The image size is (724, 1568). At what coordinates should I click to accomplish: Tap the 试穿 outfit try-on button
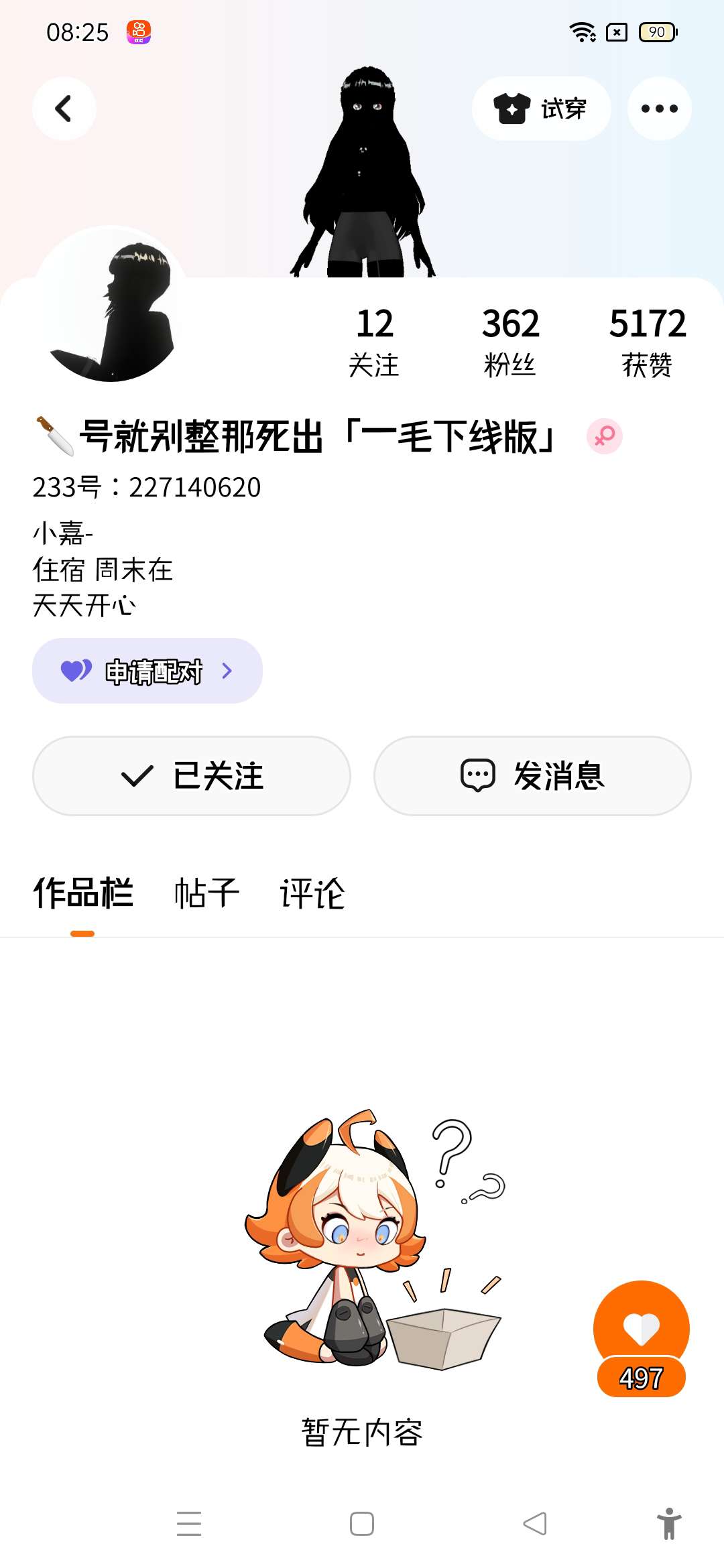(x=541, y=109)
